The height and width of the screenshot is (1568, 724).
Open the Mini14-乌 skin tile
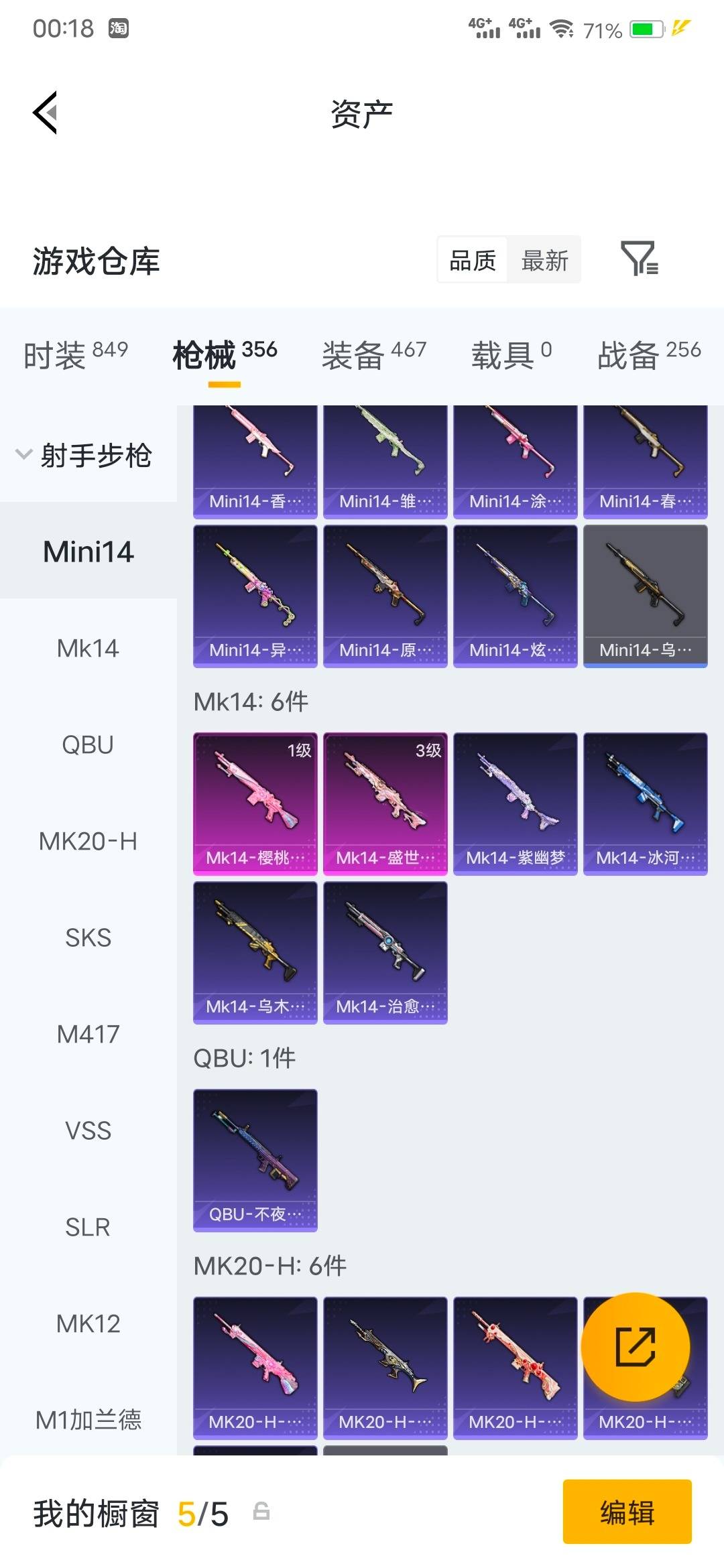tap(646, 596)
